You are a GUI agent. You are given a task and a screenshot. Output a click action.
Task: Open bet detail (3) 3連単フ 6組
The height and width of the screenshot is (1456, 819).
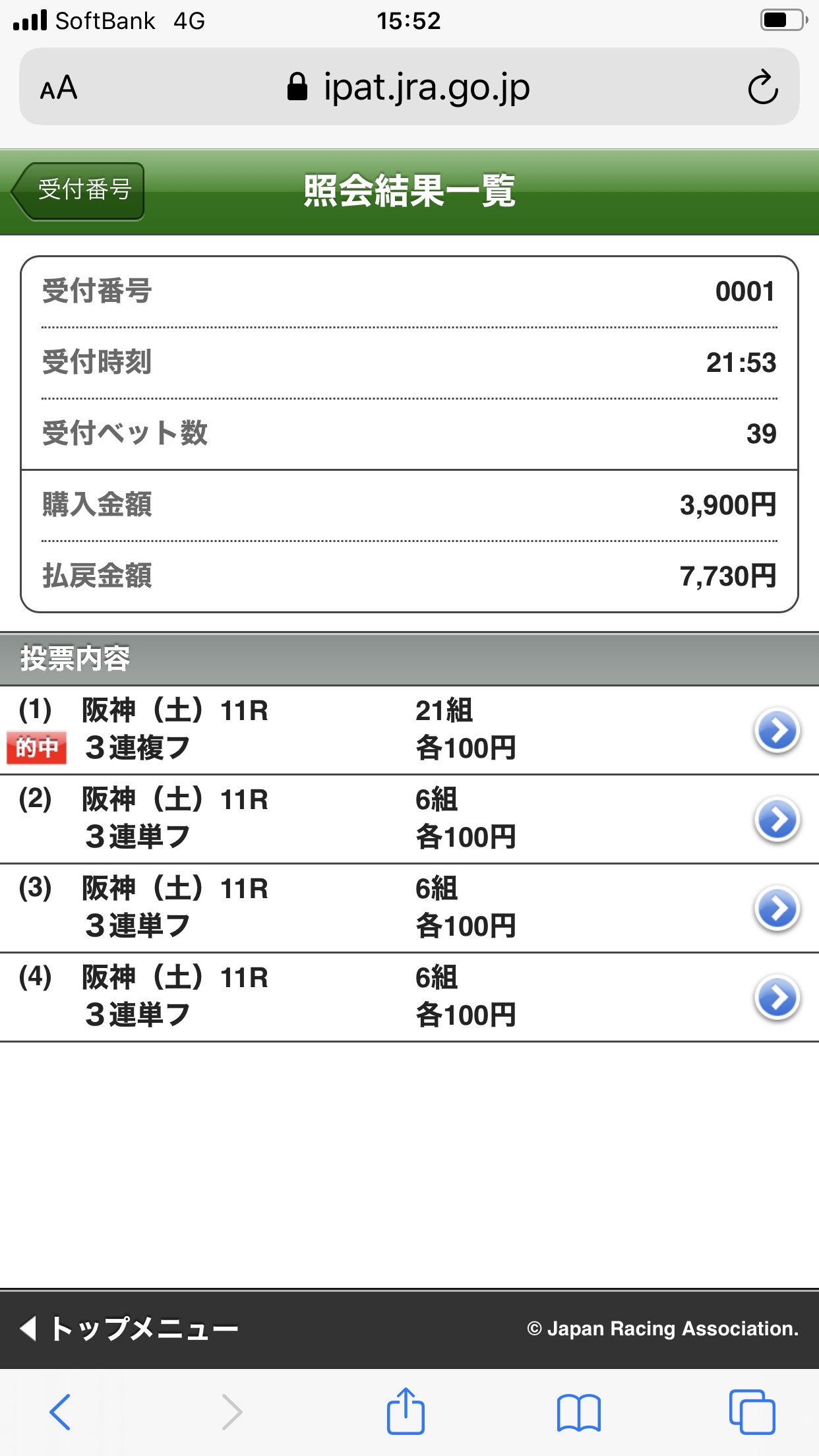(x=777, y=909)
